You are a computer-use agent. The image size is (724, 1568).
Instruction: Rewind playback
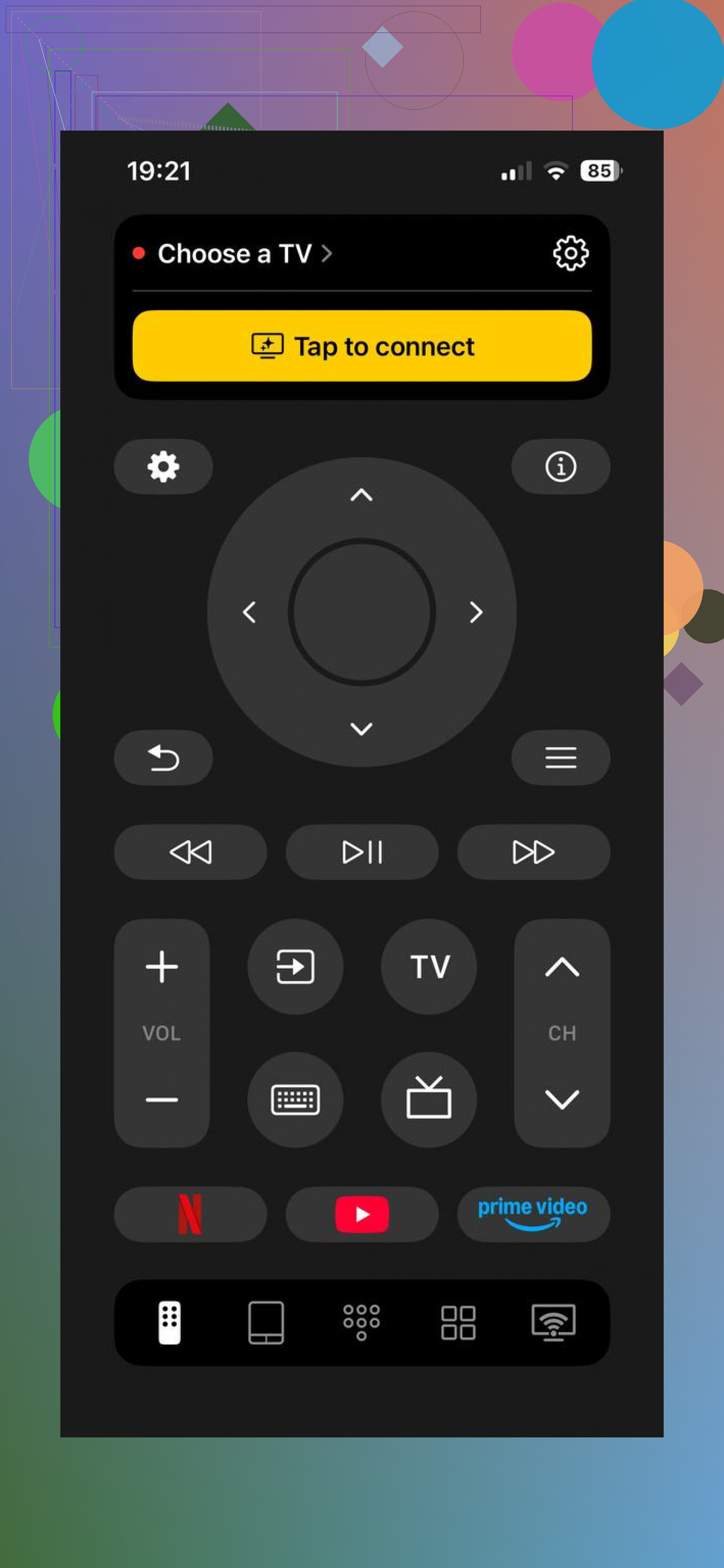click(x=190, y=851)
